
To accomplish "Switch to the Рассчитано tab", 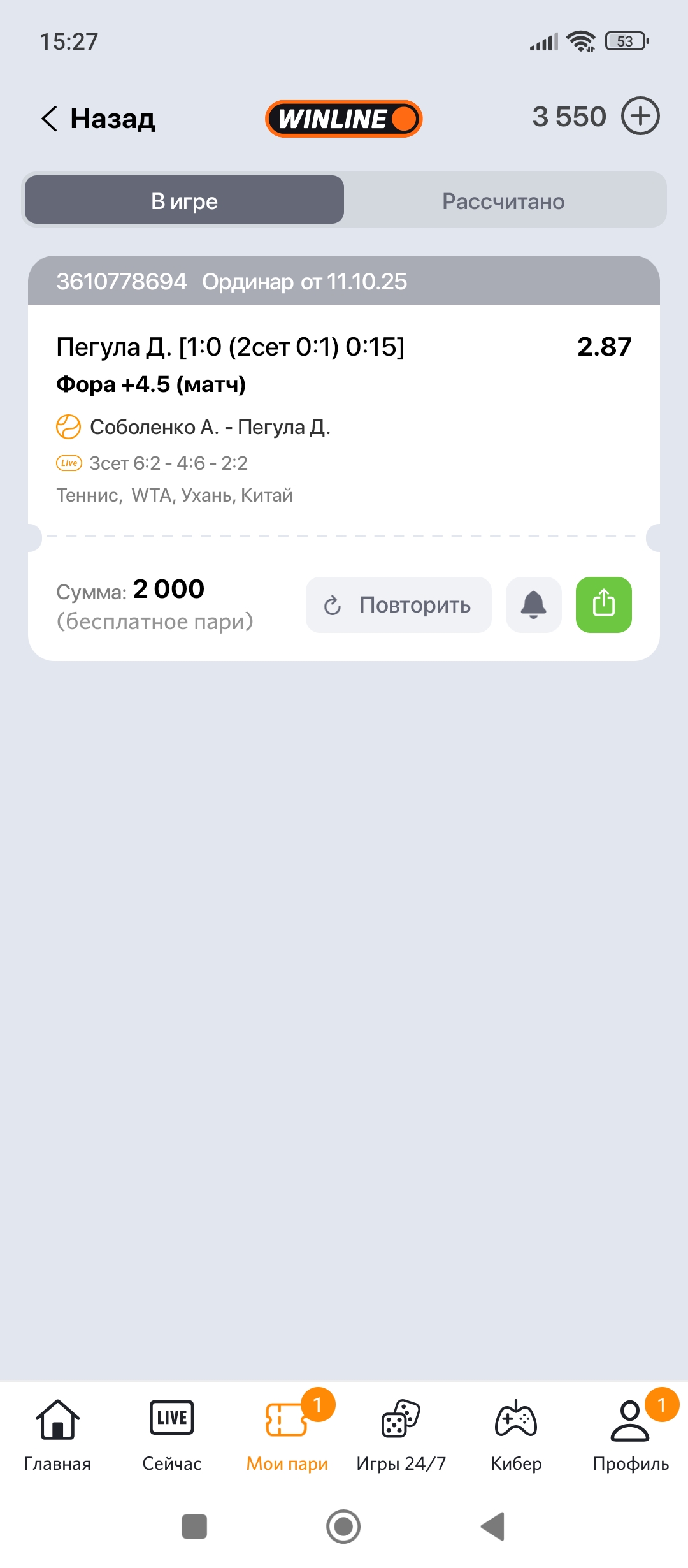I will 503,201.
